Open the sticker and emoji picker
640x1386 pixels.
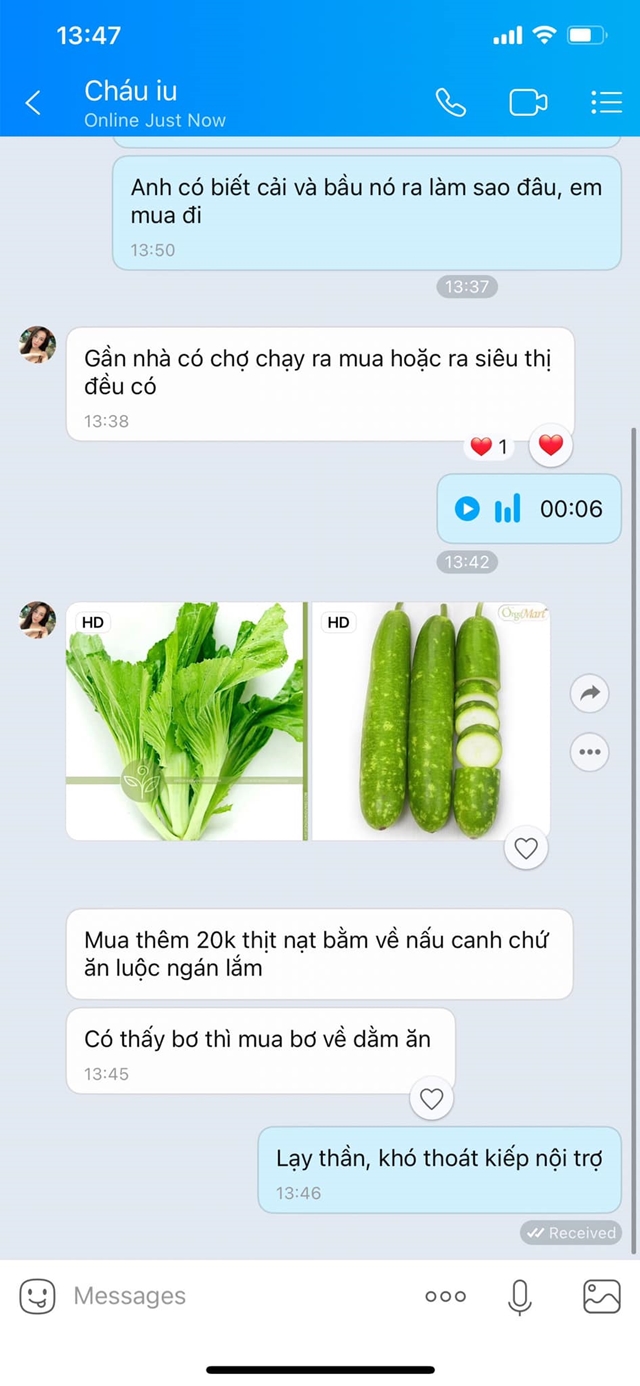[x=37, y=1296]
